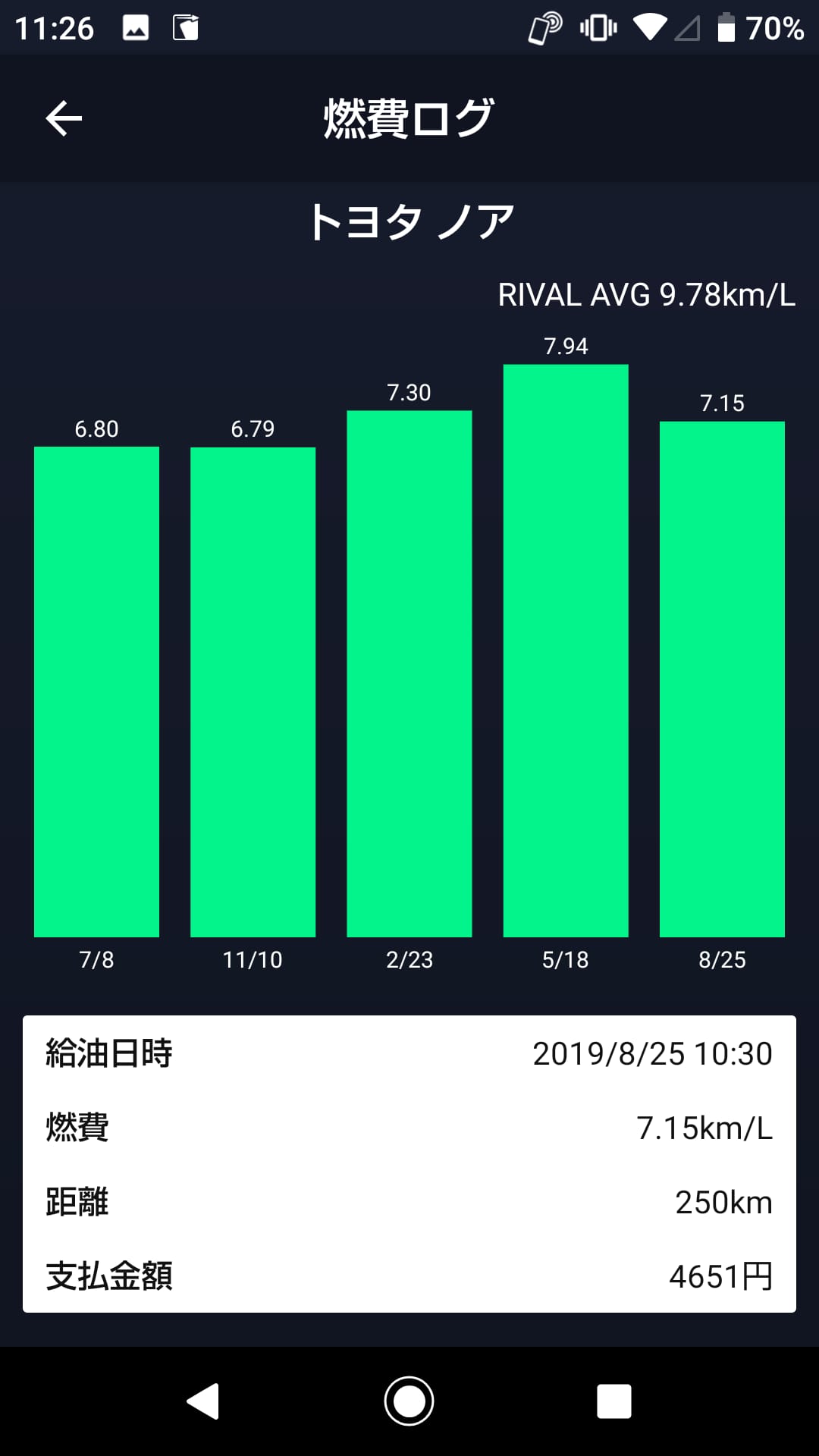Tap the screenshot thumbnail icon in status bar
This screenshot has height=1456, width=819.
click(x=136, y=28)
